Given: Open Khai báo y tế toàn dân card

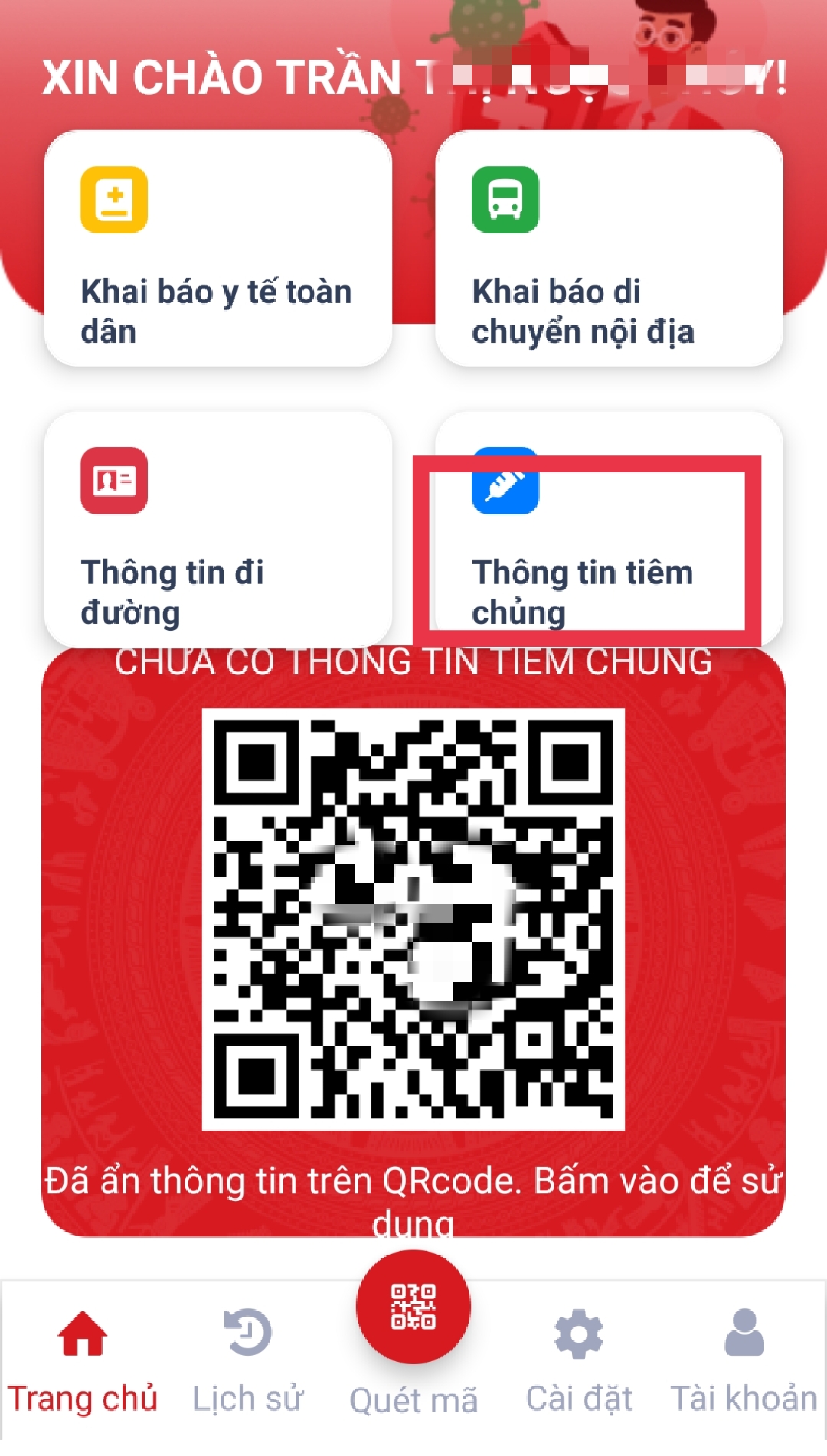Looking at the screenshot, I should [218, 249].
